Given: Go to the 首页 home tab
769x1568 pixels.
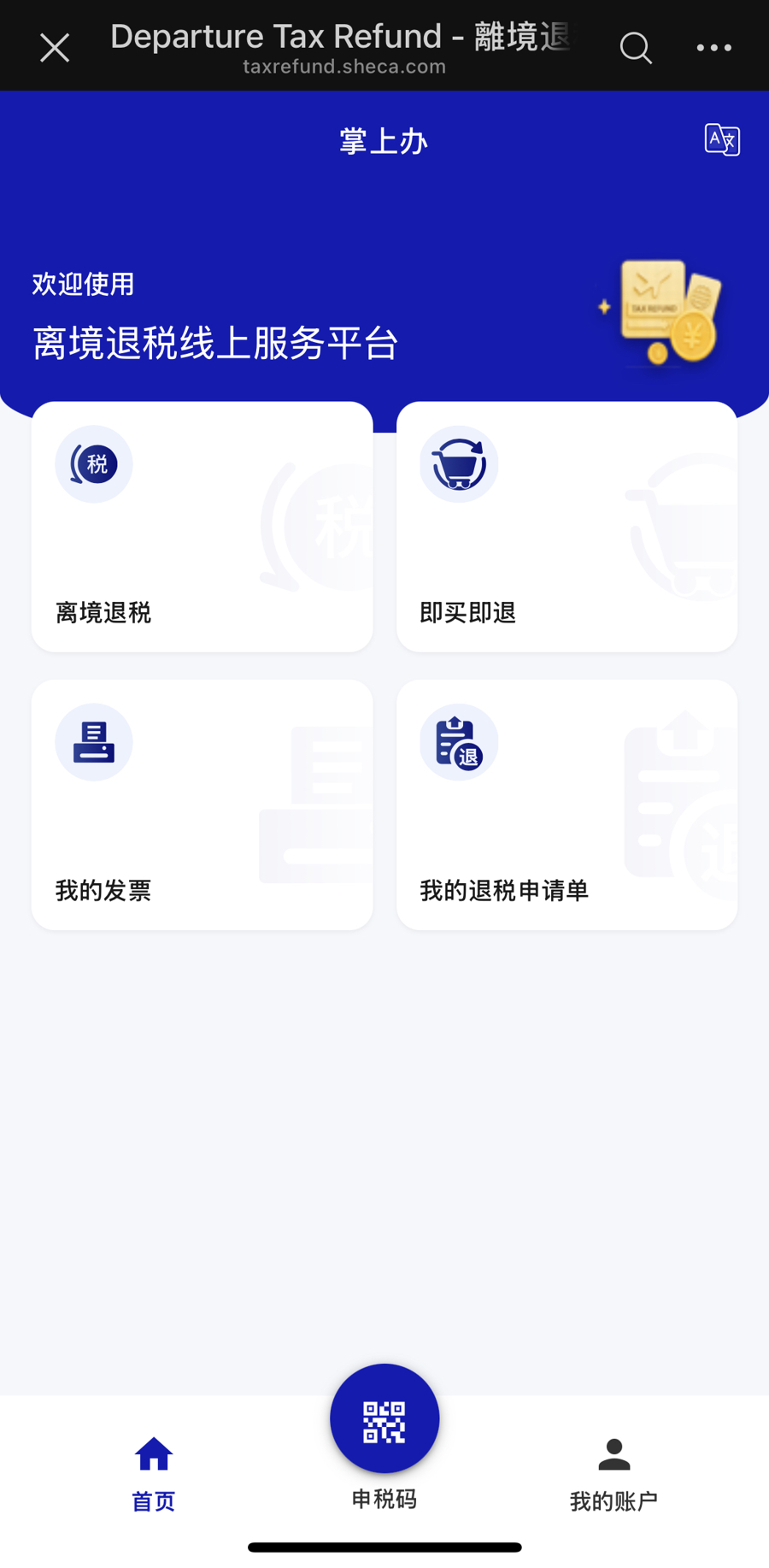Looking at the screenshot, I should pos(154,1473).
